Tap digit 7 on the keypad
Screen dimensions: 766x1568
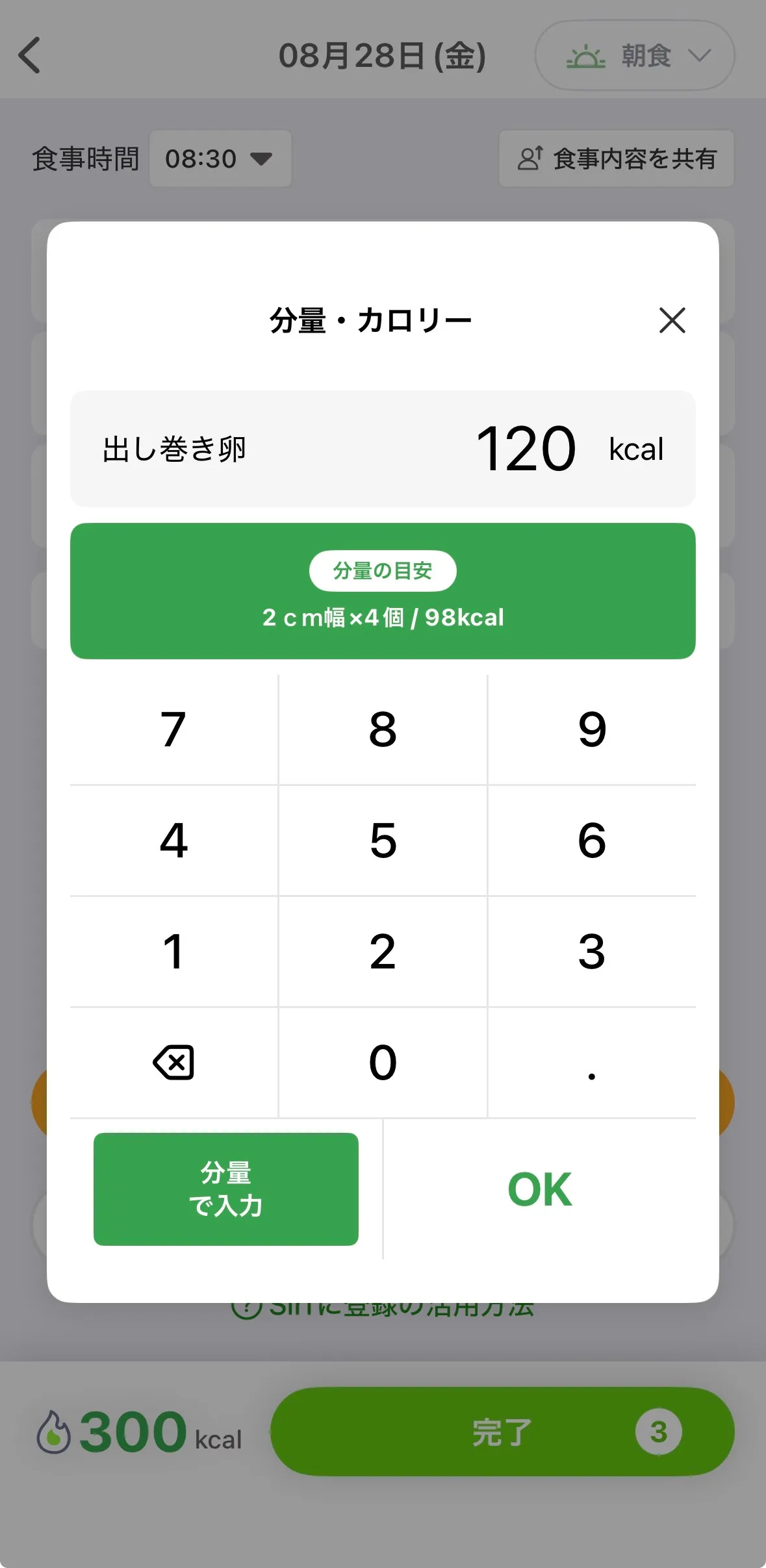(x=173, y=729)
